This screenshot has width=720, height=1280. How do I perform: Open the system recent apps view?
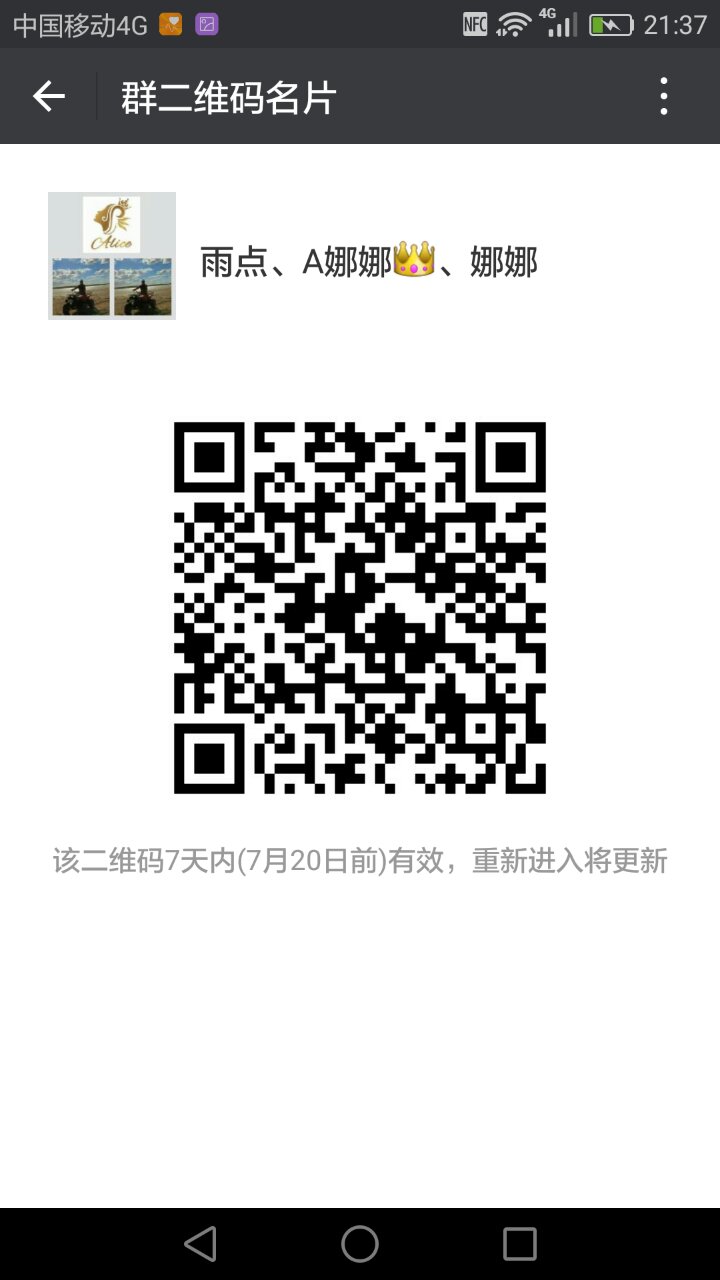[519, 1244]
